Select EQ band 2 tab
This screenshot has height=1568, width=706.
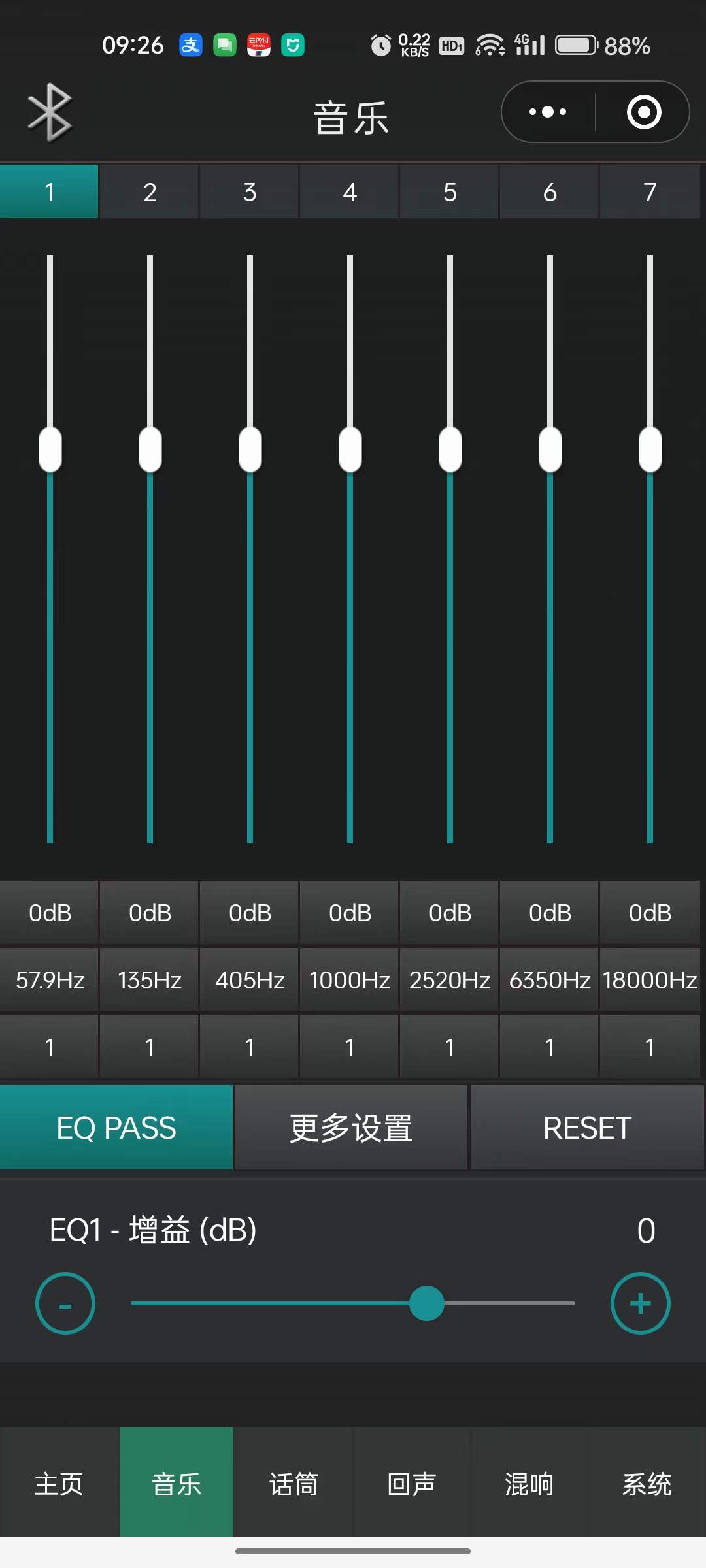coord(150,192)
